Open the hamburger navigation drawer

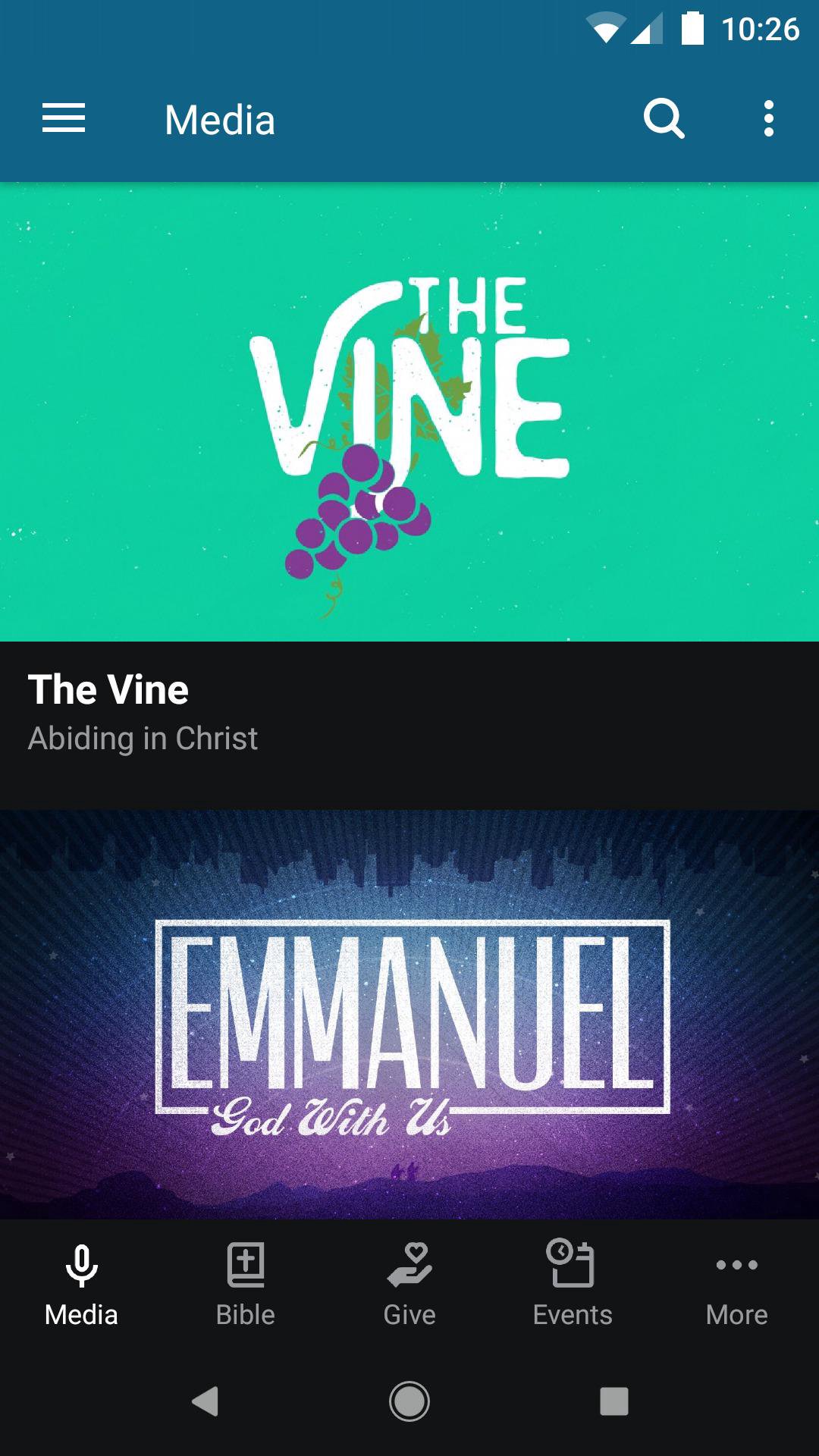[64, 119]
